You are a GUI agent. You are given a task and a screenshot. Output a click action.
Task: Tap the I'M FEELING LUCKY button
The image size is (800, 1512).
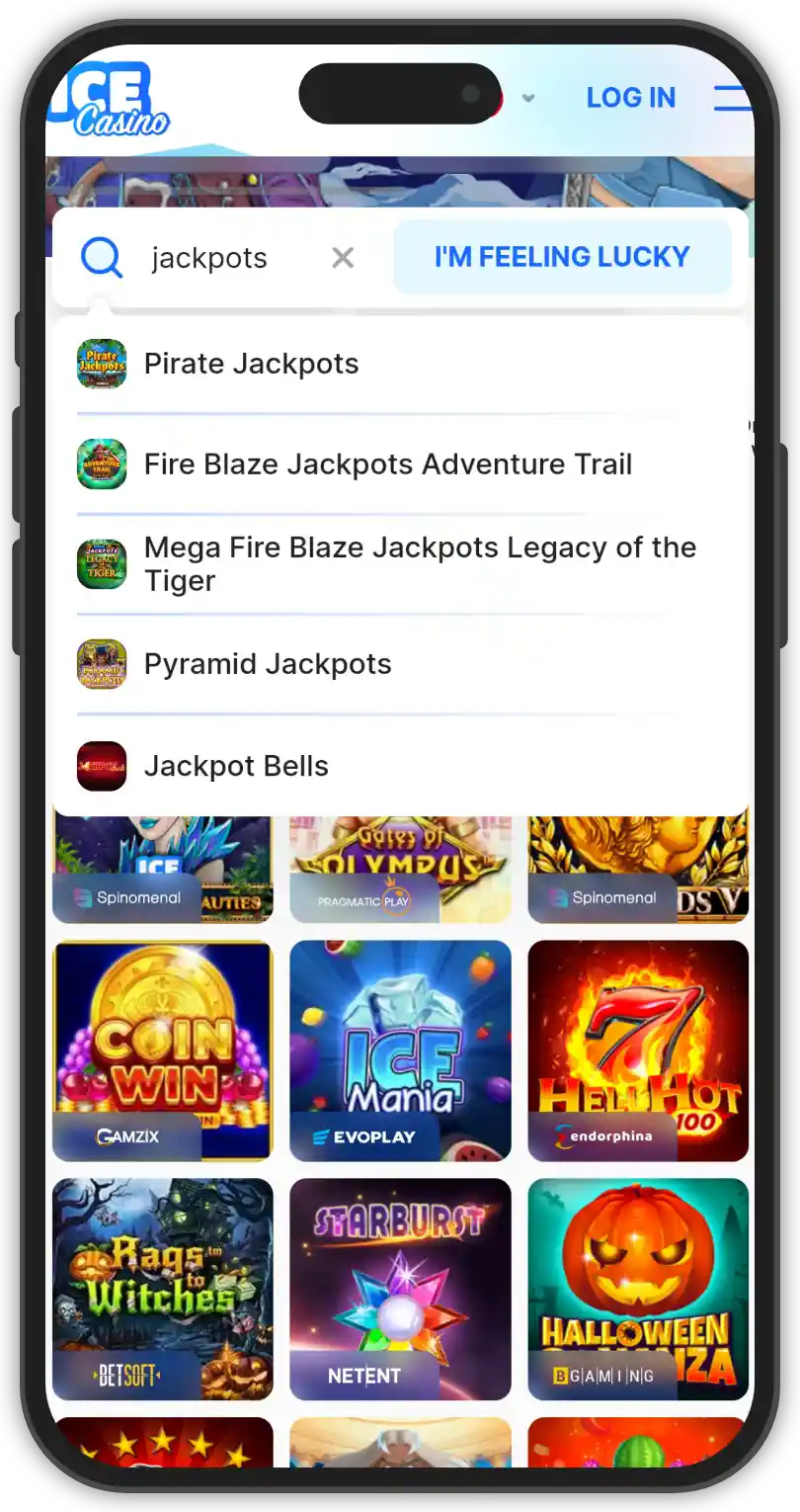pos(562,257)
